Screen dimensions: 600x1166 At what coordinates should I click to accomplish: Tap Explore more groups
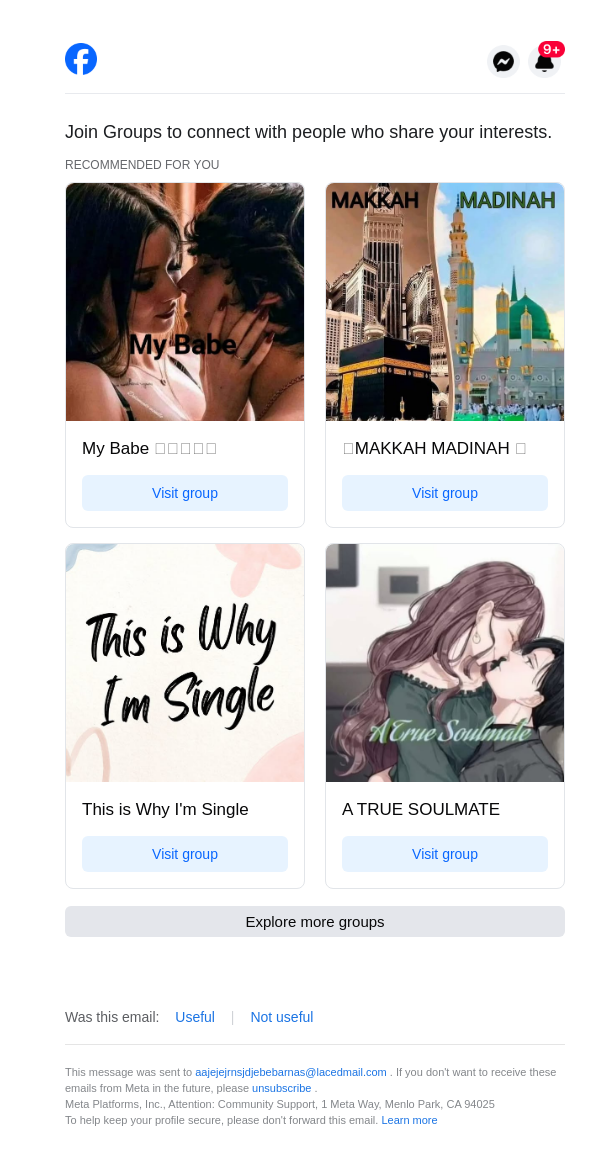(315, 922)
